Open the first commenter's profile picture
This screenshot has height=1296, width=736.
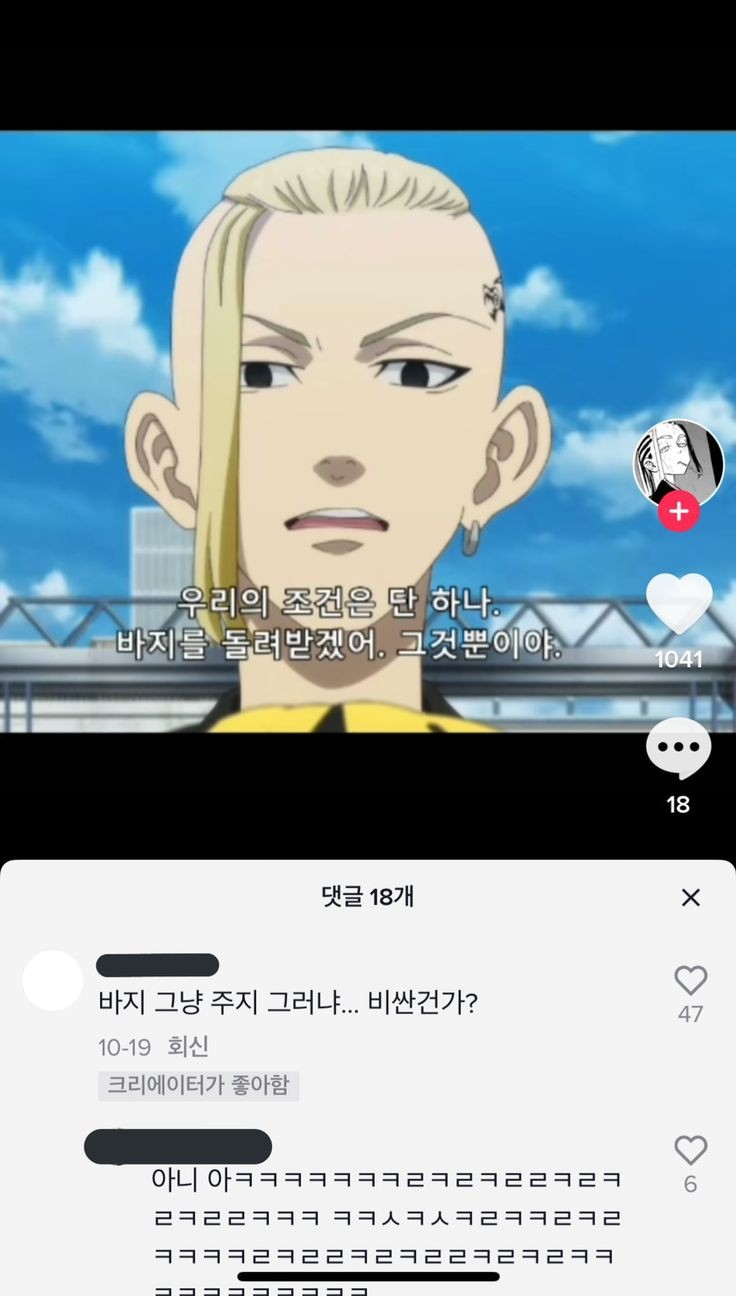(x=52, y=981)
